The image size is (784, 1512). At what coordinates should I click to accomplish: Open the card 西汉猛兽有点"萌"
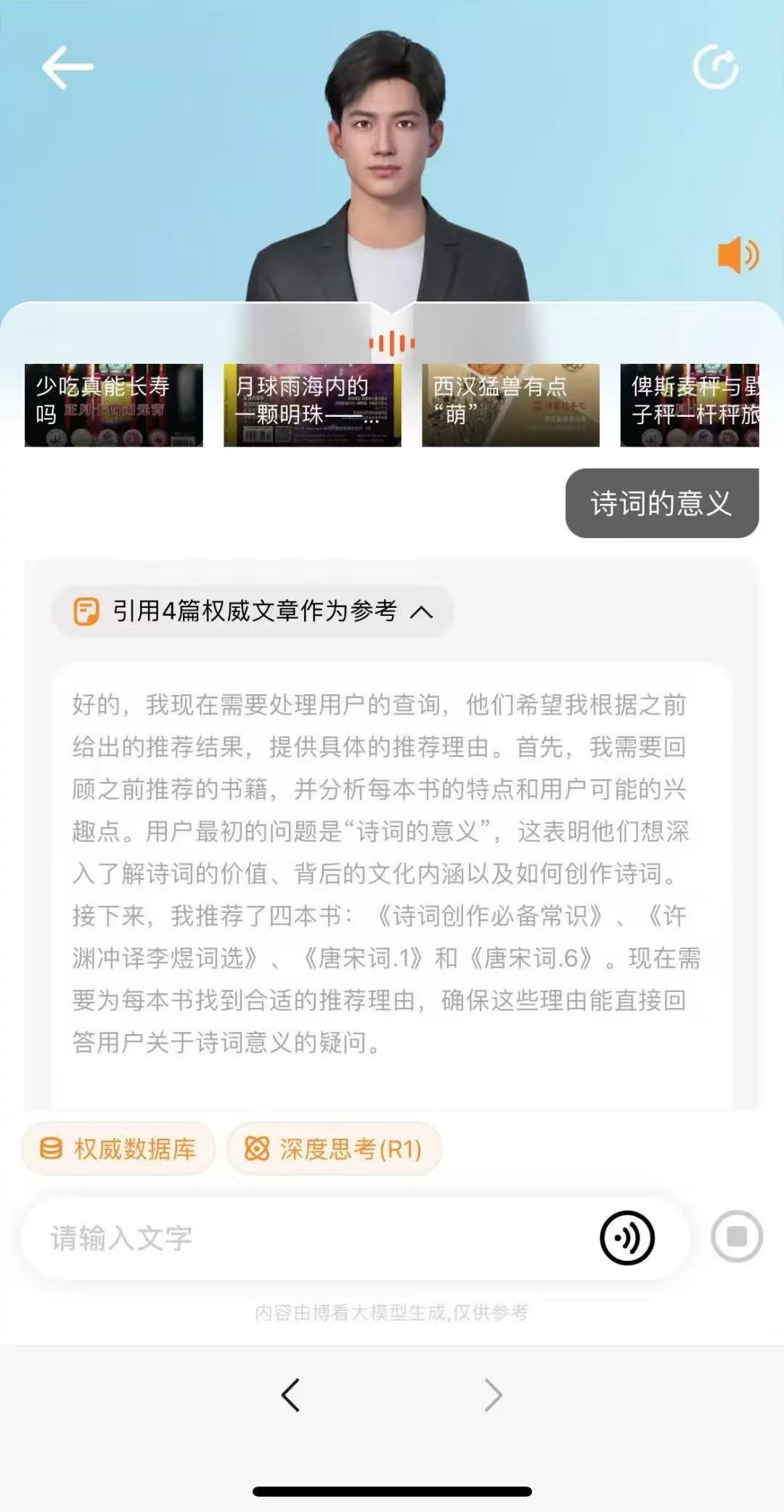pos(510,405)
